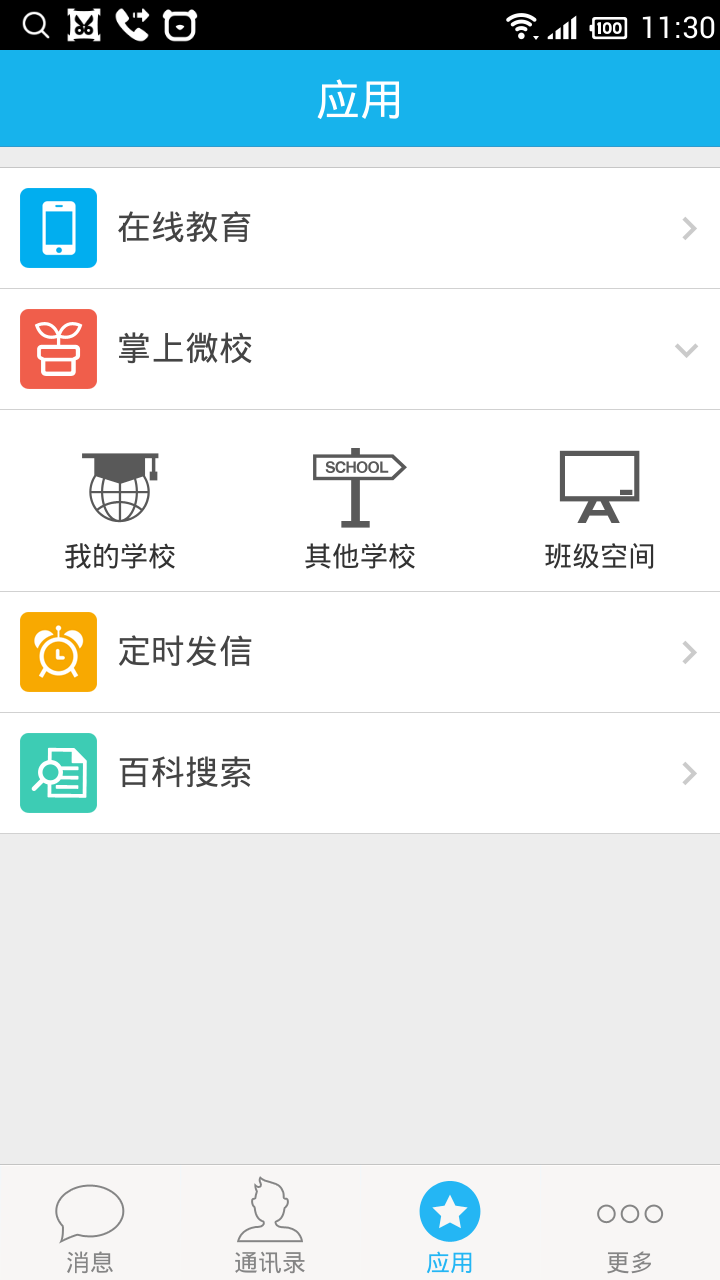This screenshot has width=720, height=1280.
Task: Tap the 掌上微校 gift icon
Action: [58, 349]
